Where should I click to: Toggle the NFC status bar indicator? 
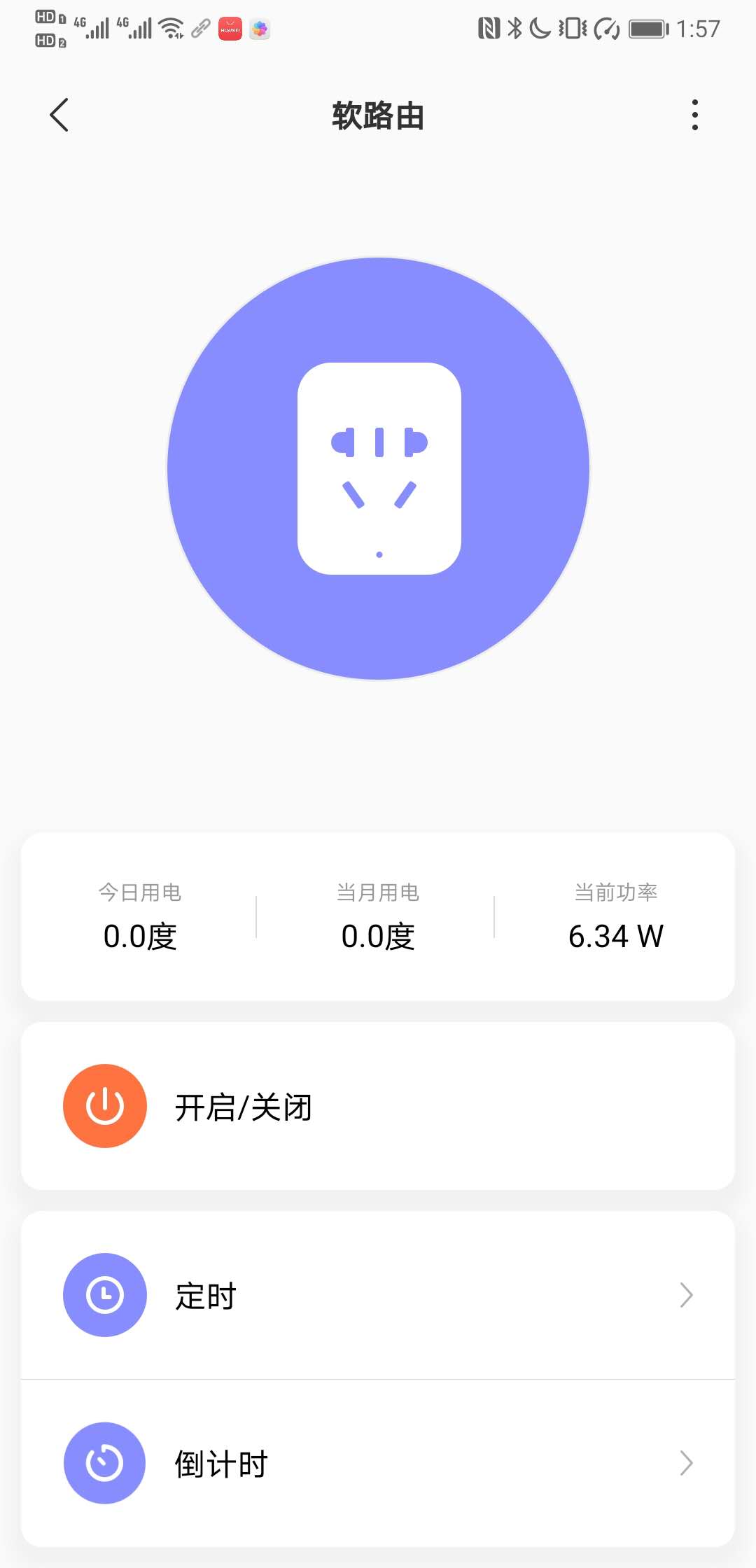click(x=487, y=27)
